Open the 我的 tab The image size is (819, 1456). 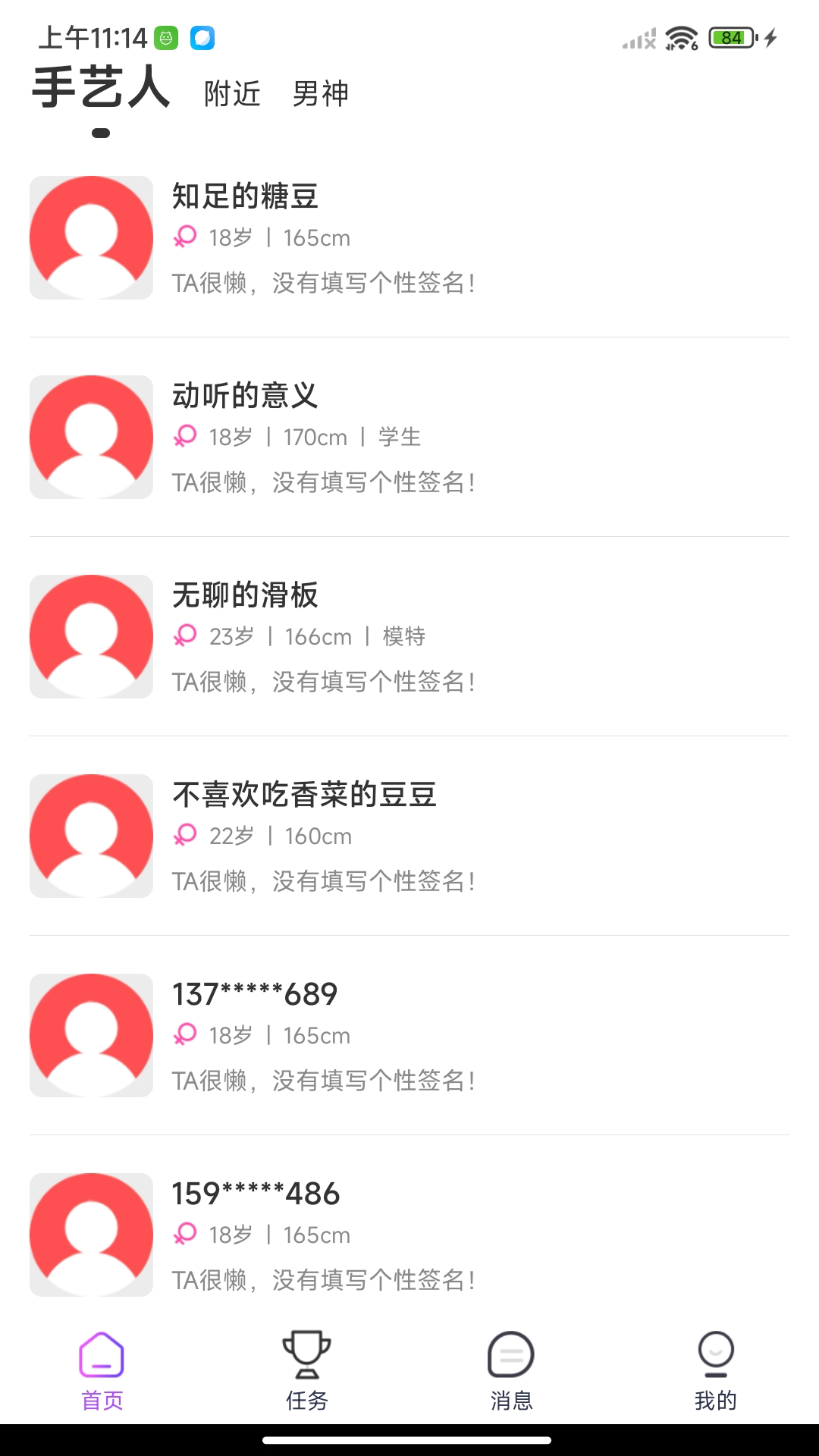[x=715, y=1370]
